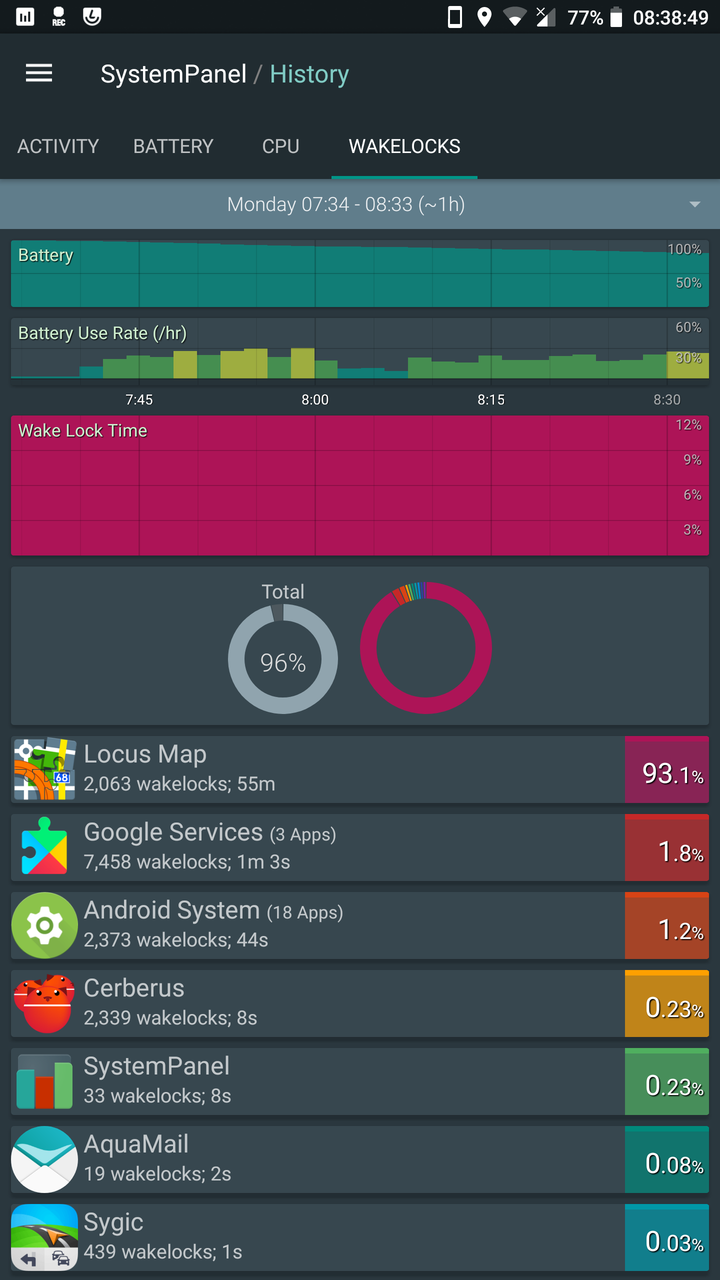Switch to the CPU tab
The width and height of the screenshot is (720, 1280).
(x=281, y=146)
